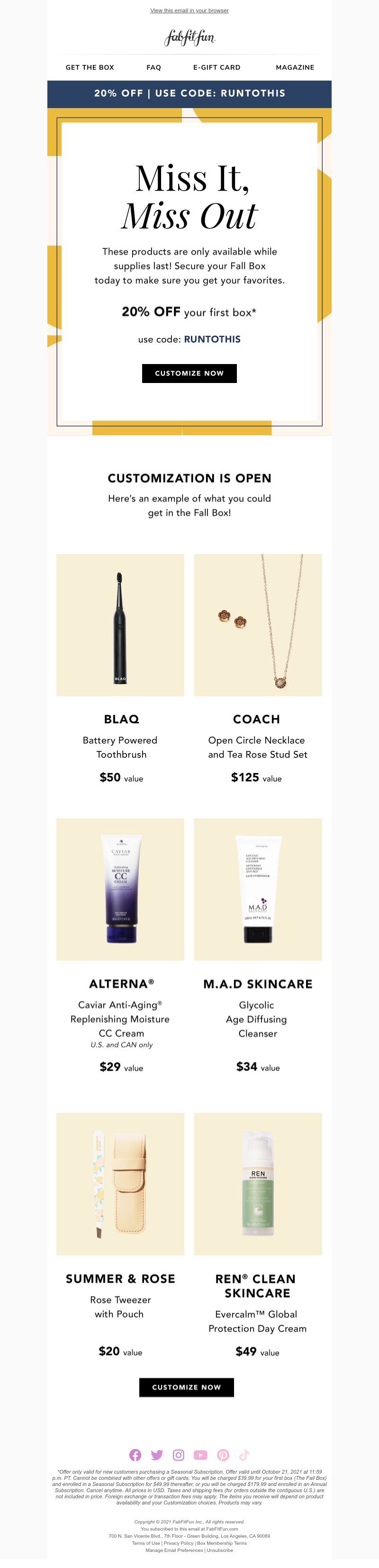The image size is (379, 1568).
Task: View the COACH necklace and stud set image
Action: point(257,625)
